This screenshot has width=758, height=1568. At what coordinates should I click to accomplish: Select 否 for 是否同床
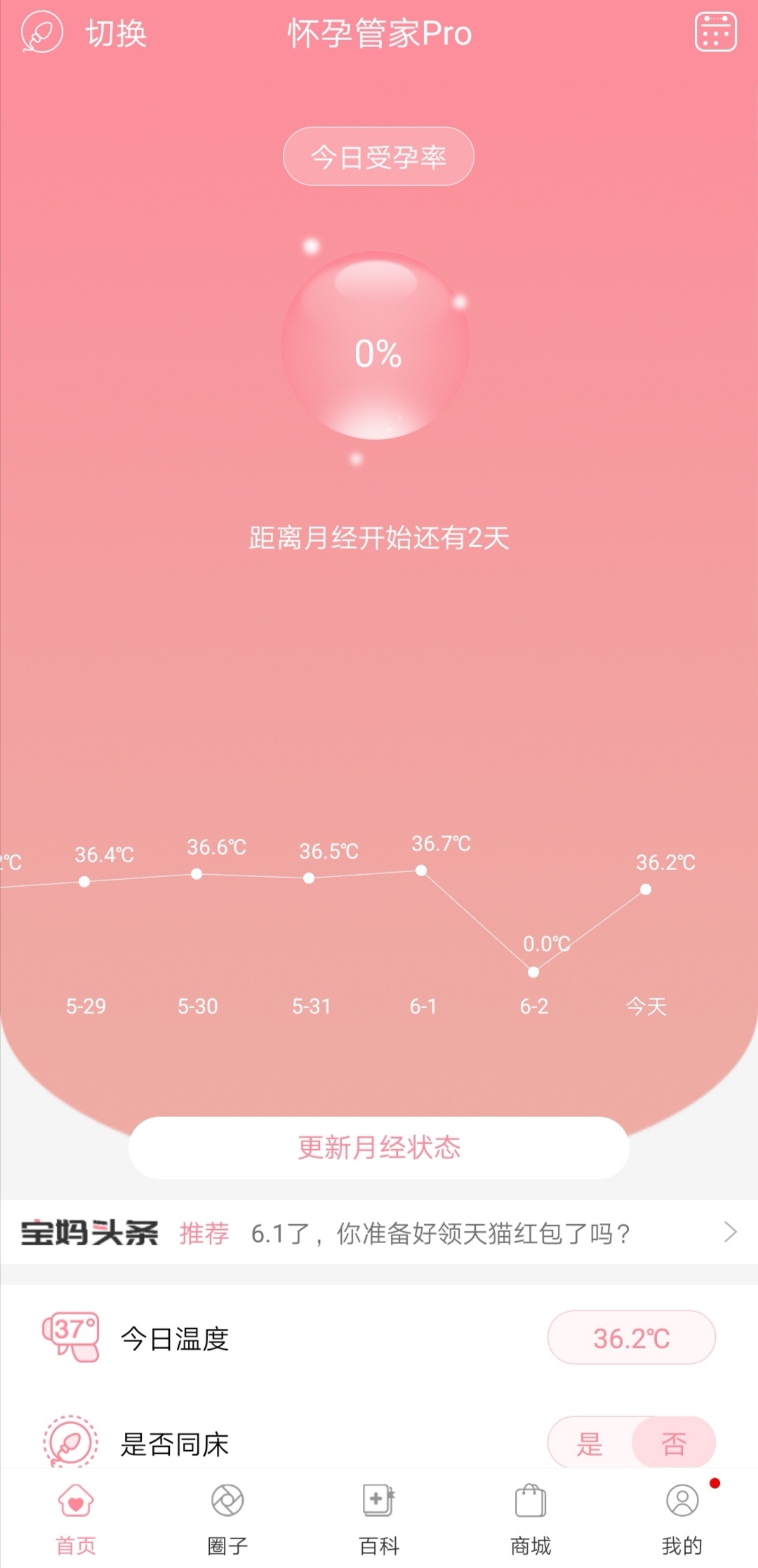[673, 1444]
